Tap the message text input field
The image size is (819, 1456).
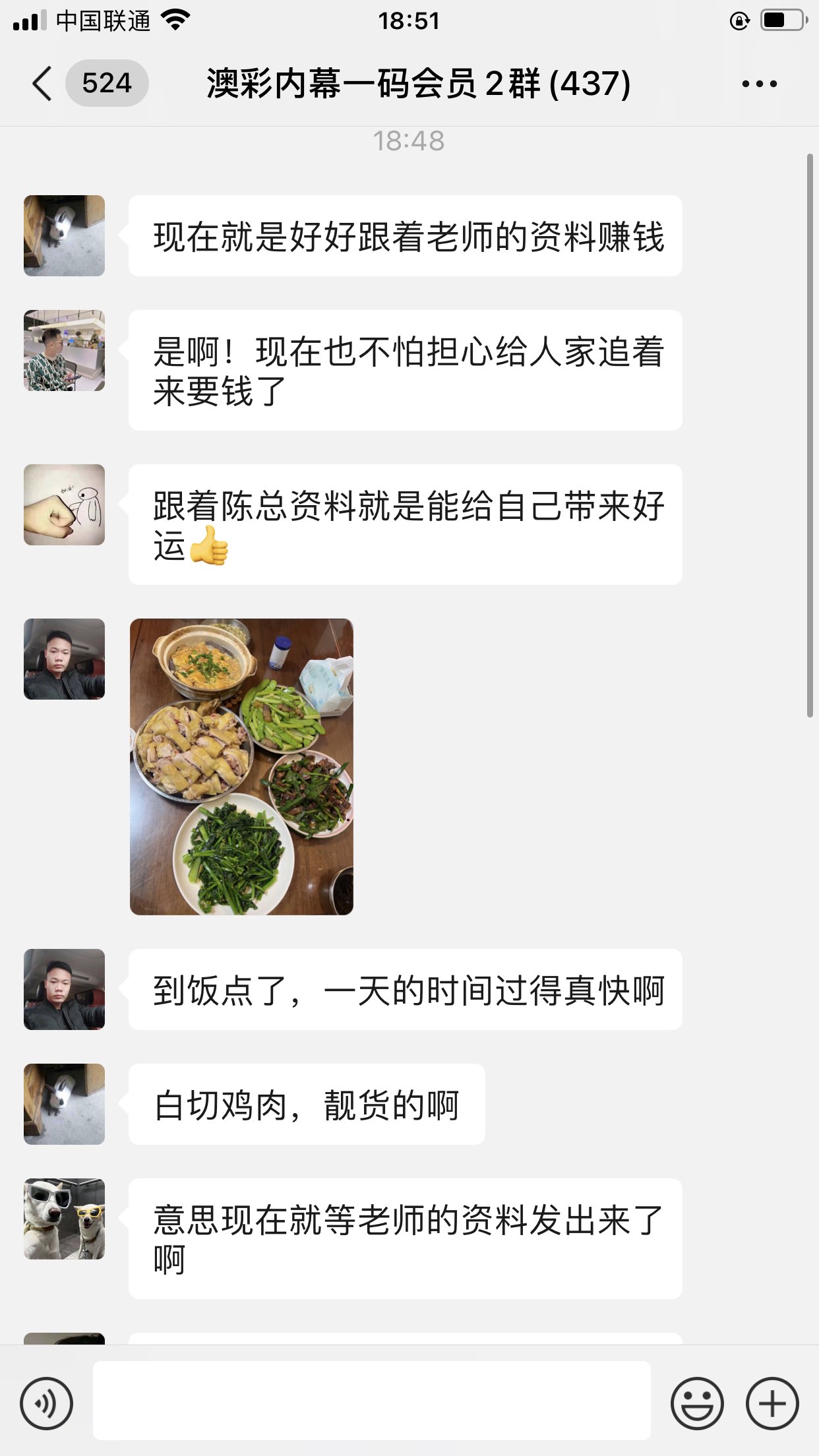371,1401
